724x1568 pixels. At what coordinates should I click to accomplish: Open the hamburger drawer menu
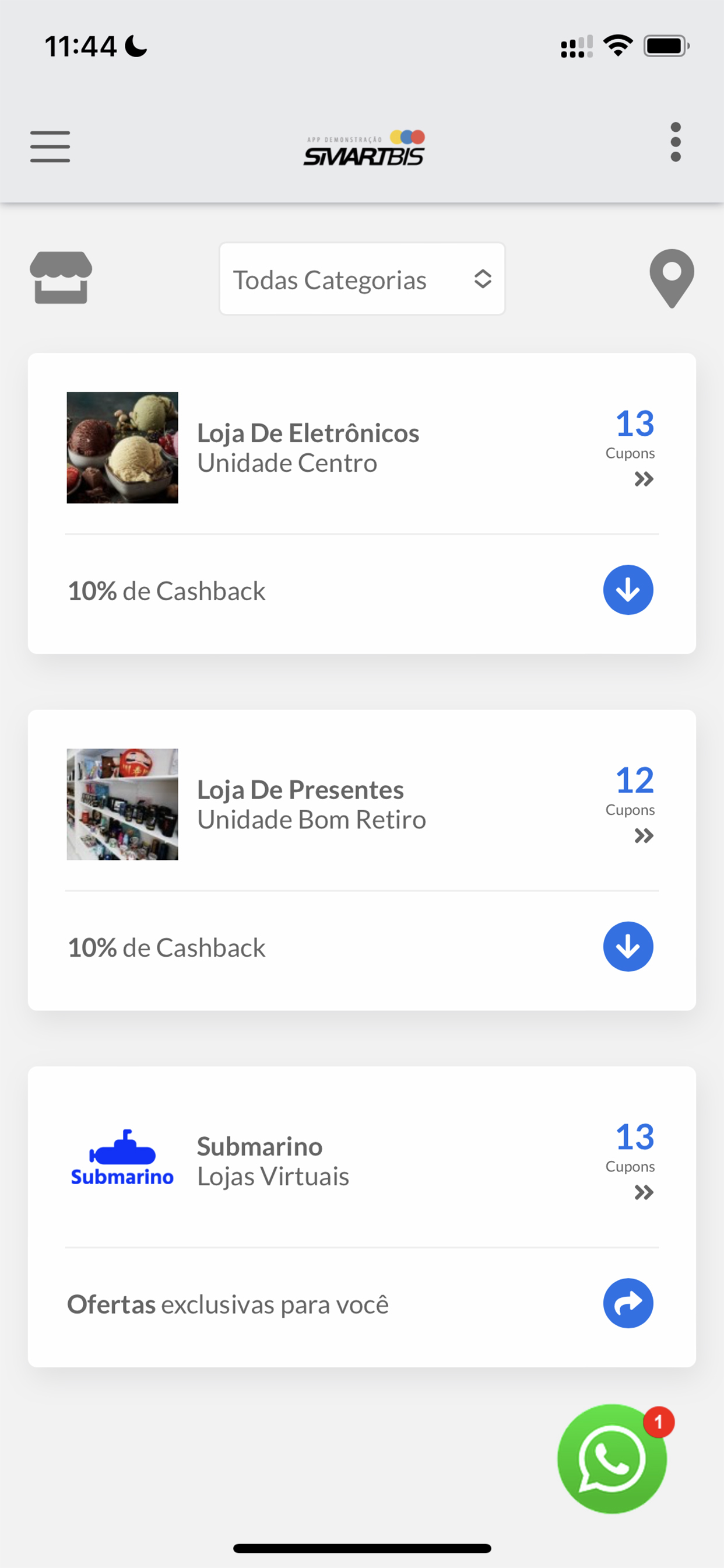(x=50, y=146)
